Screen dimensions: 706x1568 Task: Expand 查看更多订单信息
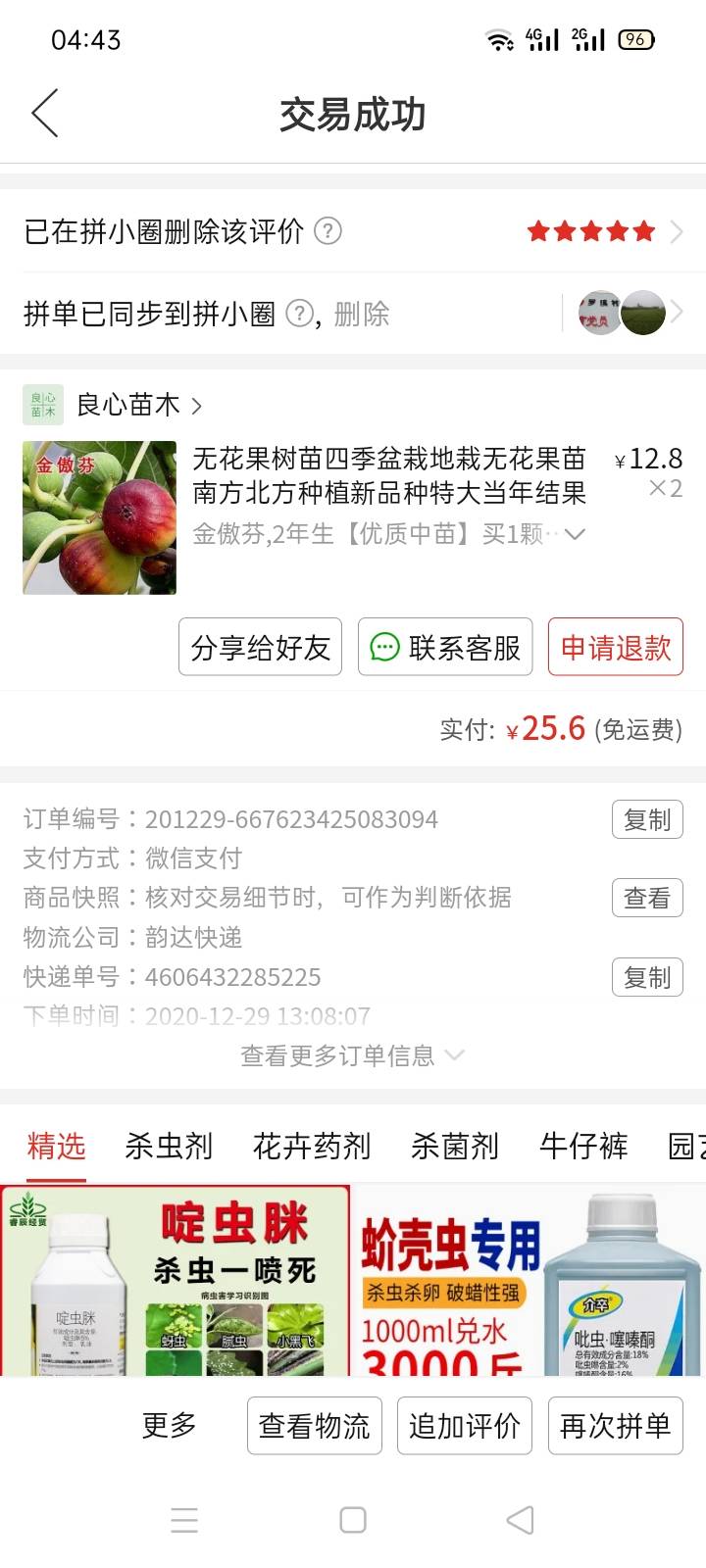tap(352, 1055)
